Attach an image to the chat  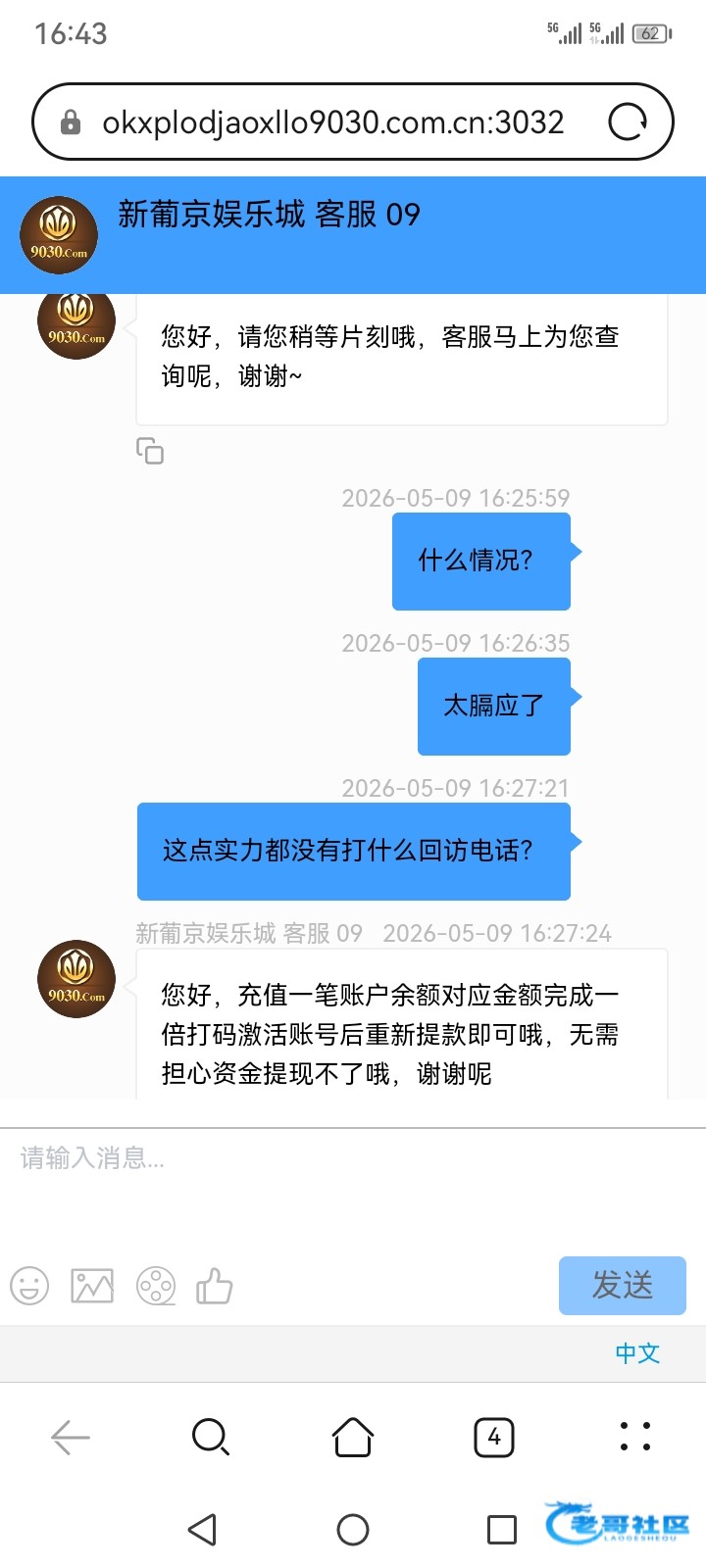click(92, 1286)
